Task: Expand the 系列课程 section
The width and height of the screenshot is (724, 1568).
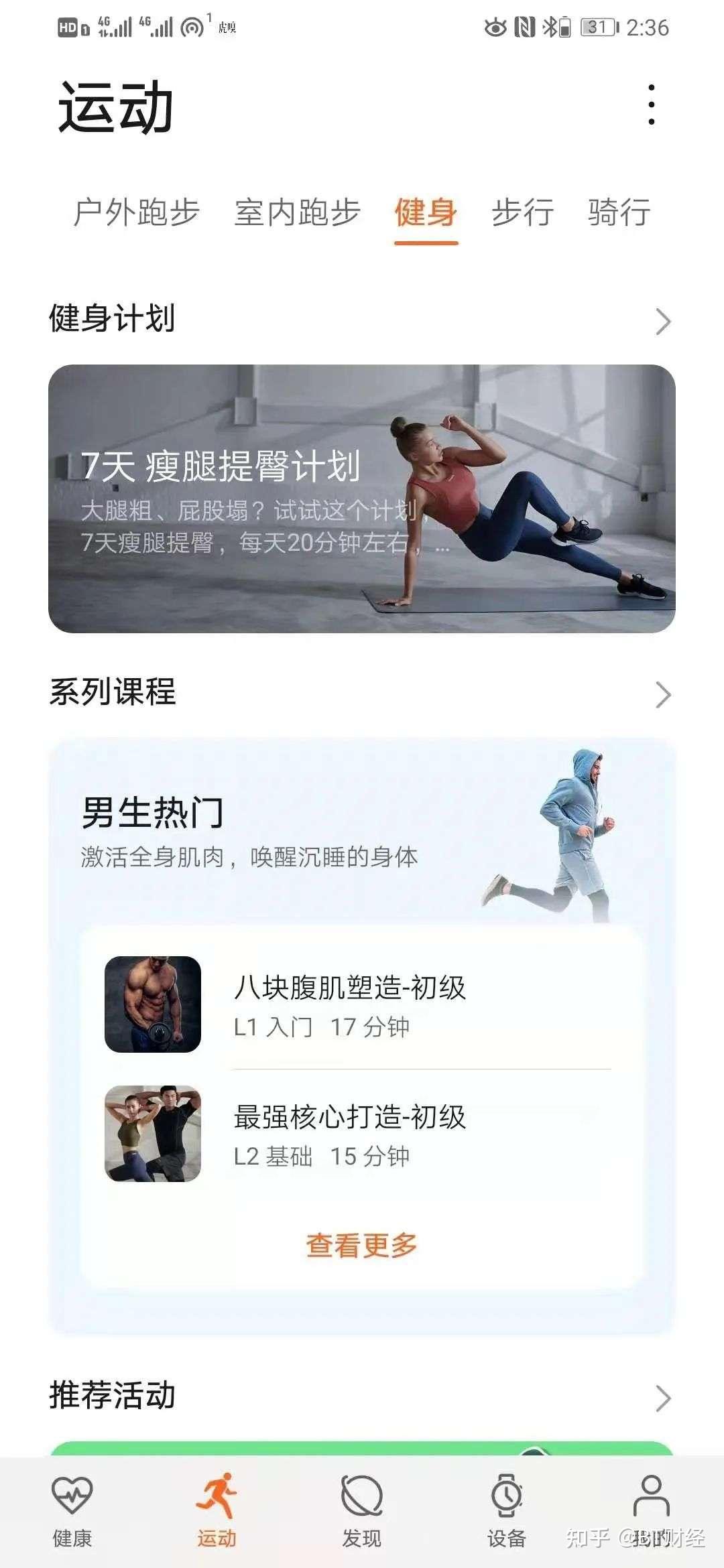Action: pos(662,694)
